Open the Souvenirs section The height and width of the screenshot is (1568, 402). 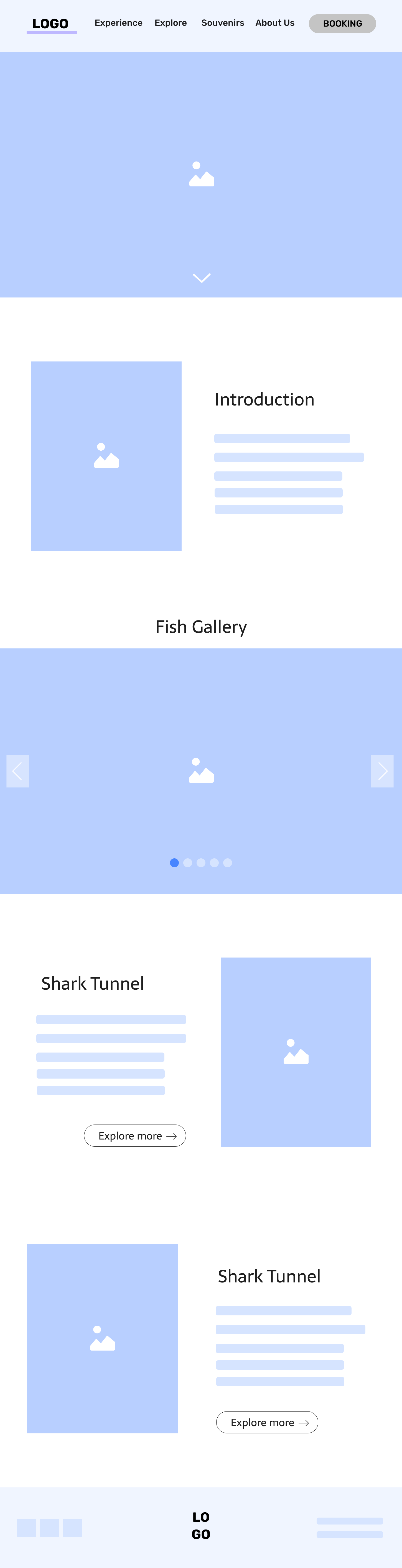tap(222, 23)
